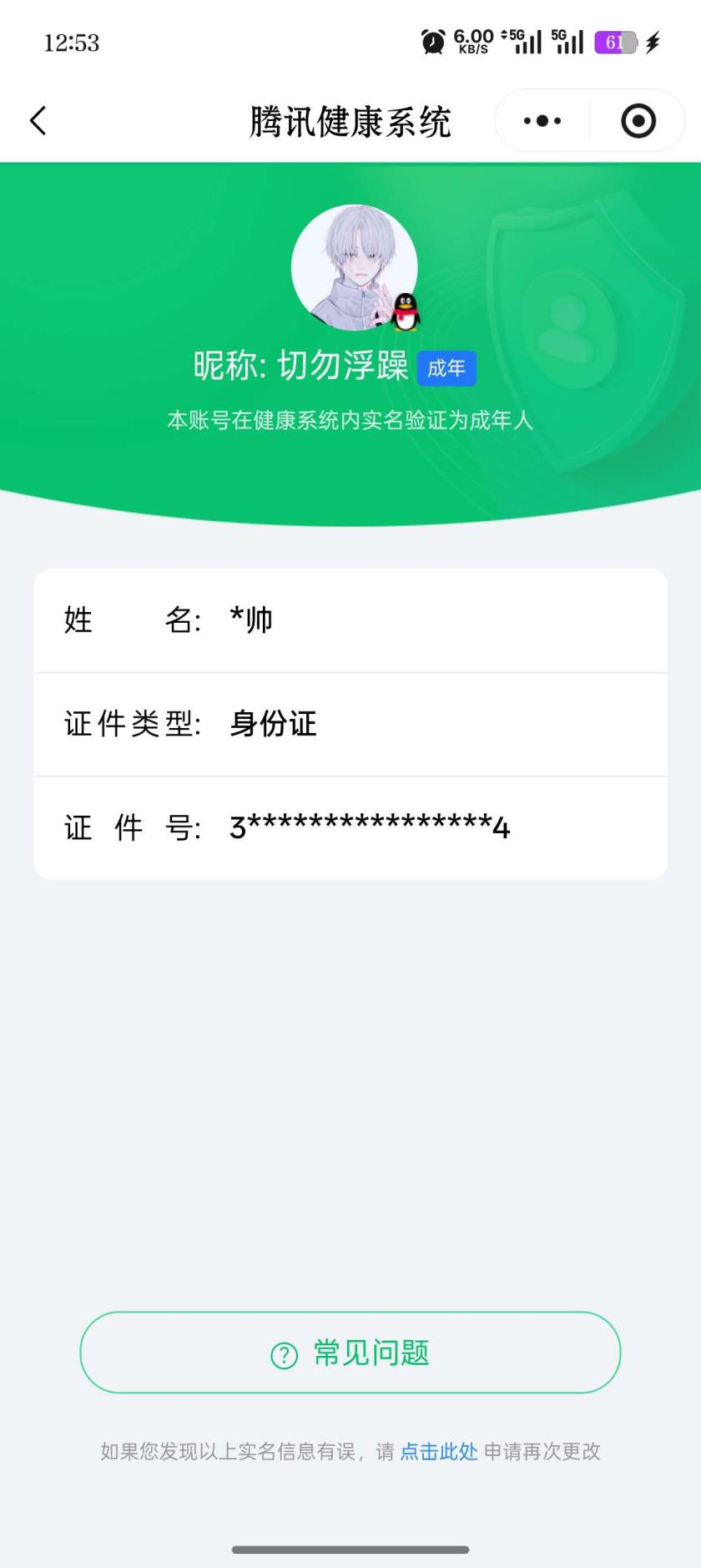Tap the second 5G network icon
The width and height of the screenshot is (701, 1568).
(568, 40)
